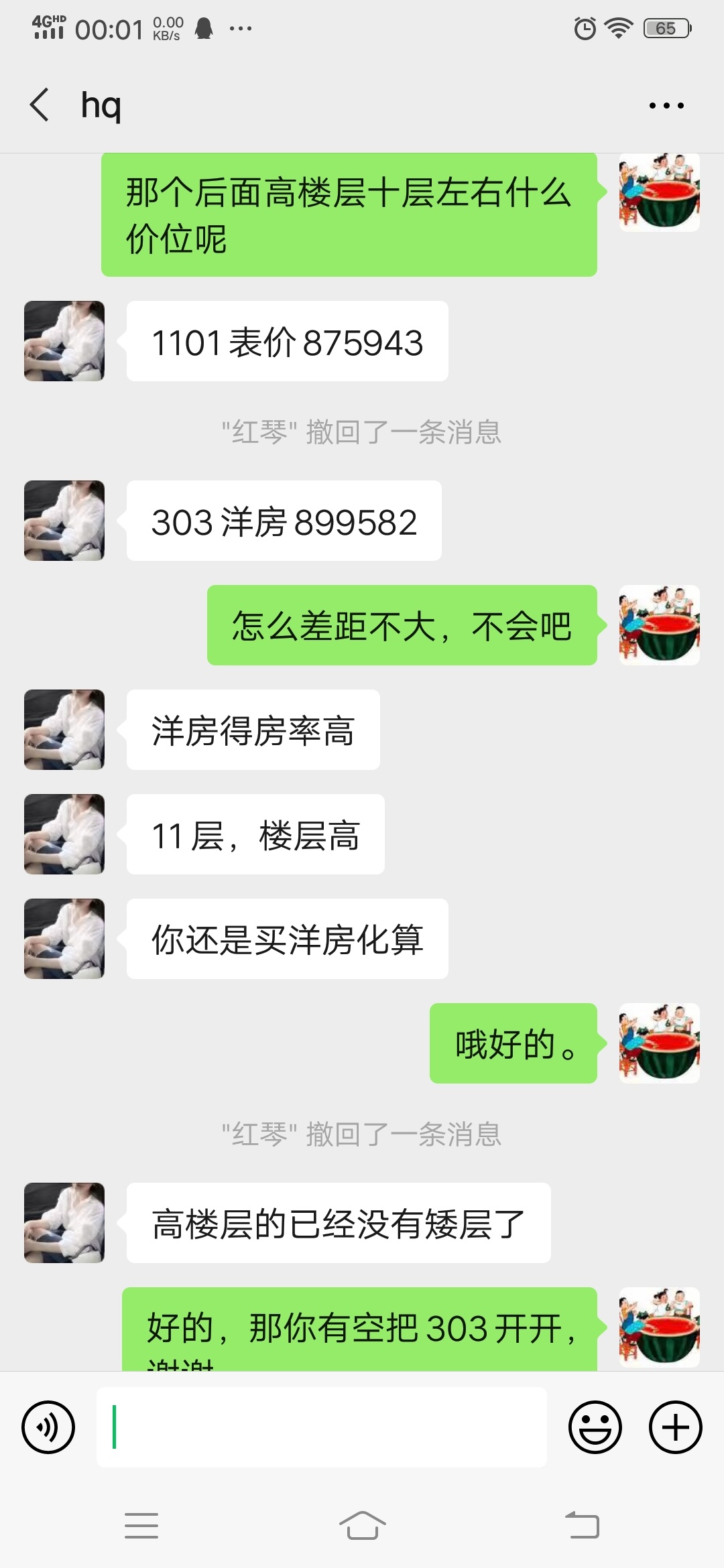The height and width of the screenshot is (1568, 724).
Task: Open my watermelon avatar beside 哦好的。
Action: [659, 1043]
